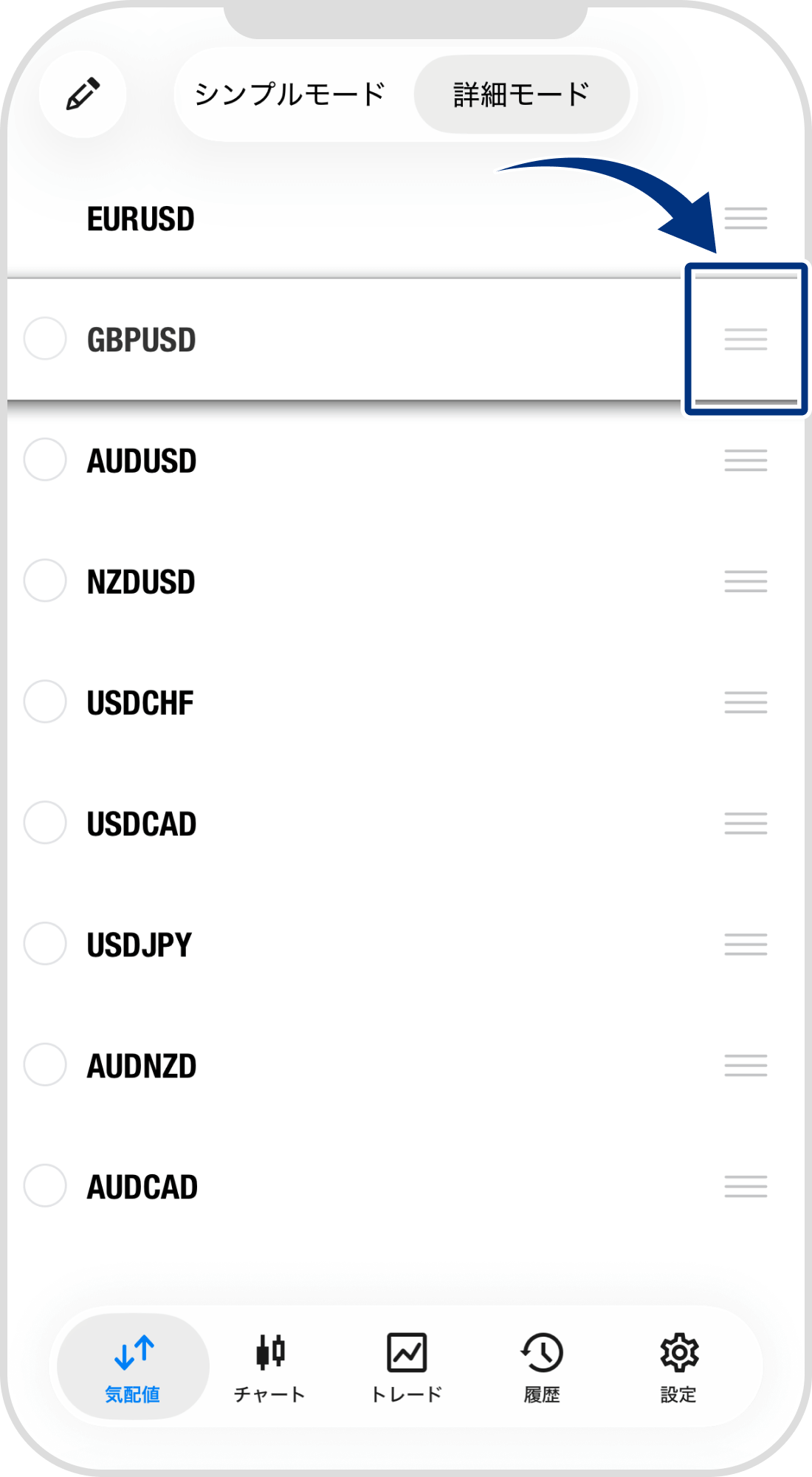Viewport: 812px width, 1477px height.
Task: Switch to シンプルモード
Action: pos(290,95)
